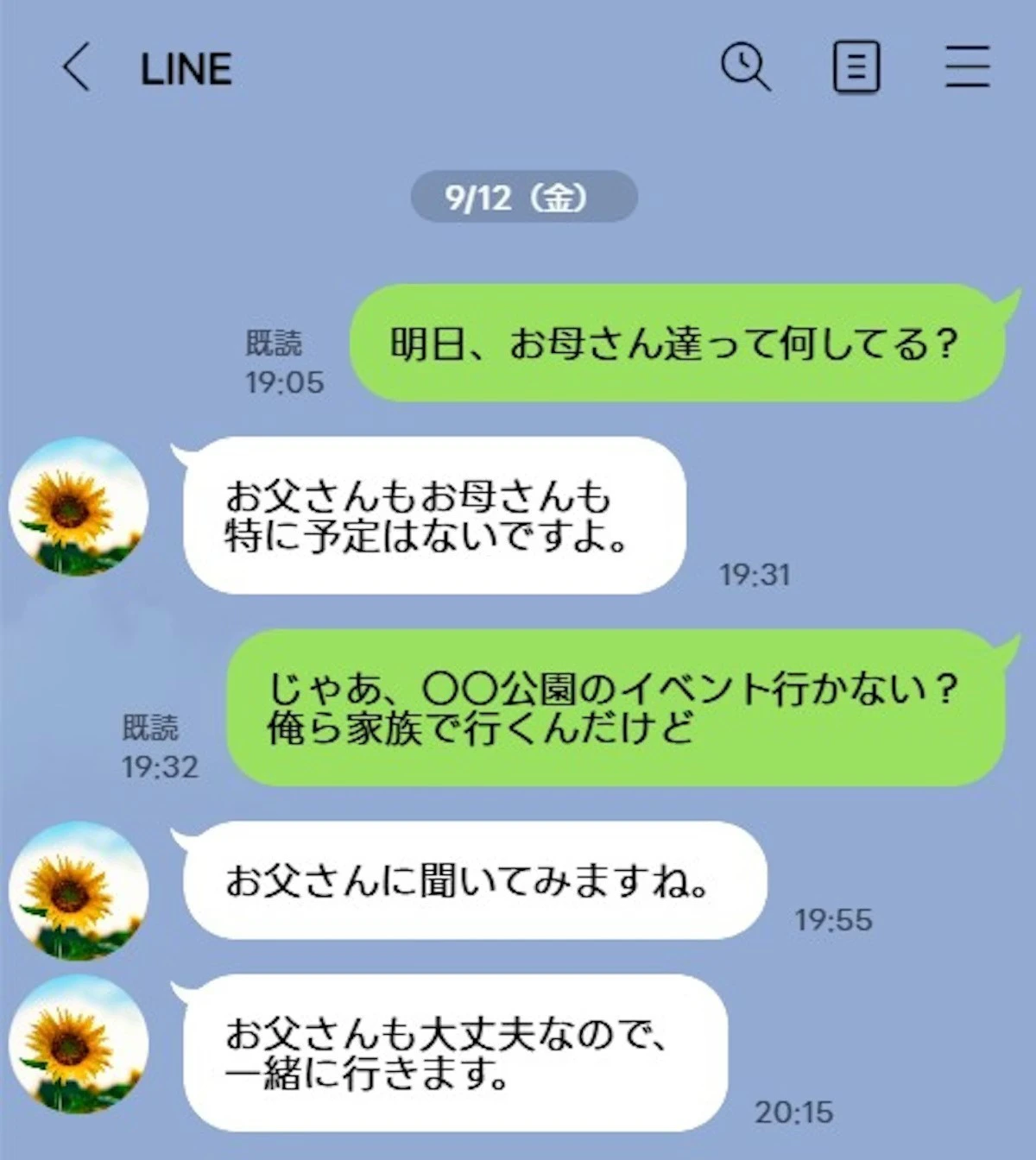
Task: Tap sunflower avatar beside 一緒に行きます message
Action: (79, 1043)
